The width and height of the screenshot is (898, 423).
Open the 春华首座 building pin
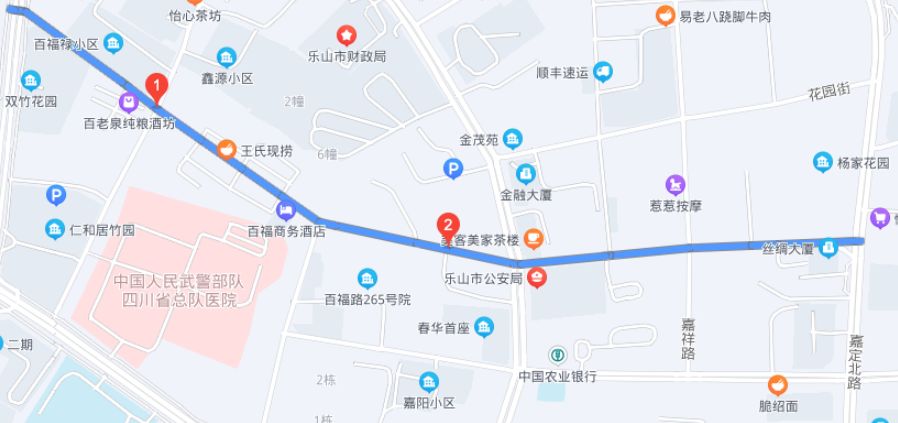484,327
